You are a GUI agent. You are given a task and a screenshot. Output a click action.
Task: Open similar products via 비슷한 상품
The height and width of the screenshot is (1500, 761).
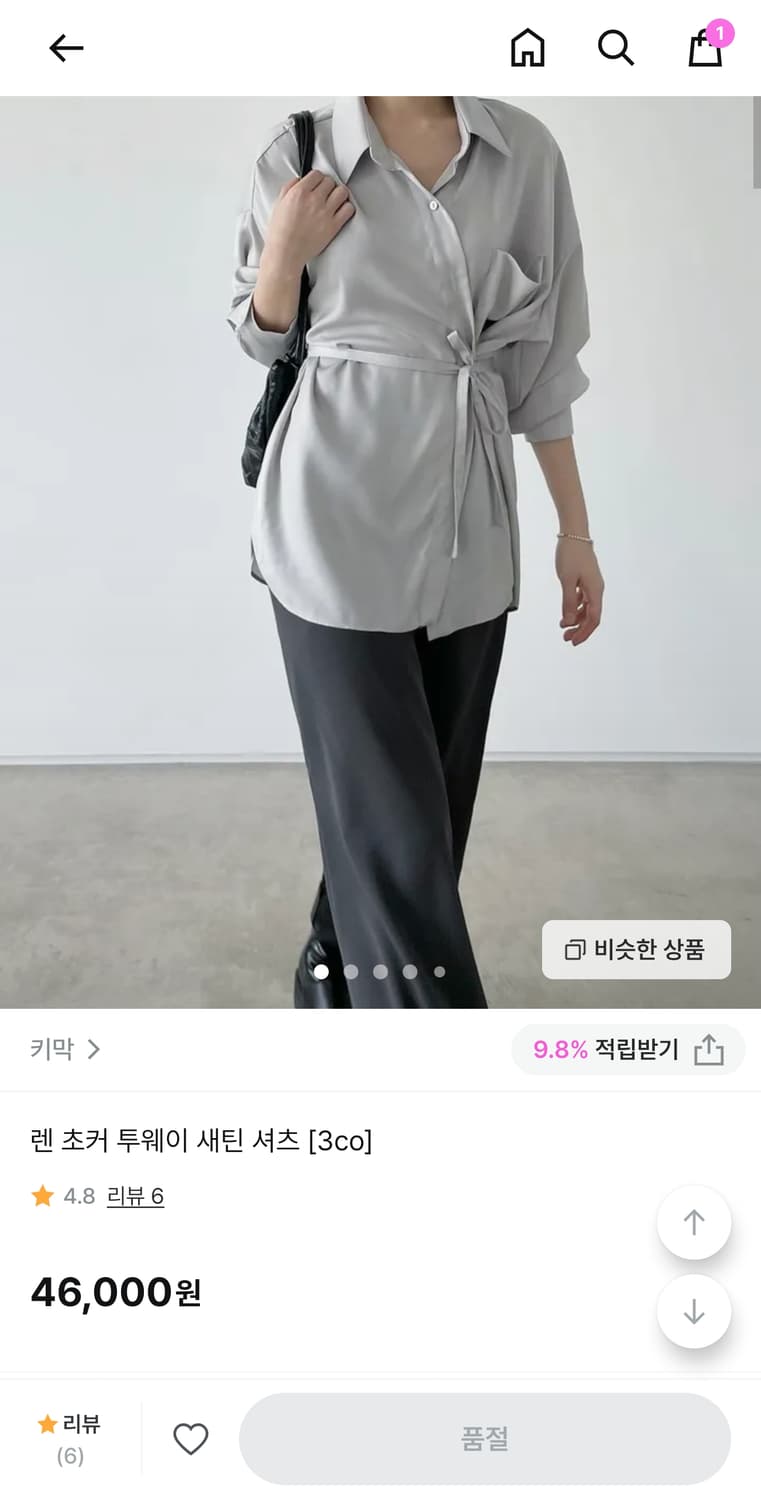click(636, 949)
